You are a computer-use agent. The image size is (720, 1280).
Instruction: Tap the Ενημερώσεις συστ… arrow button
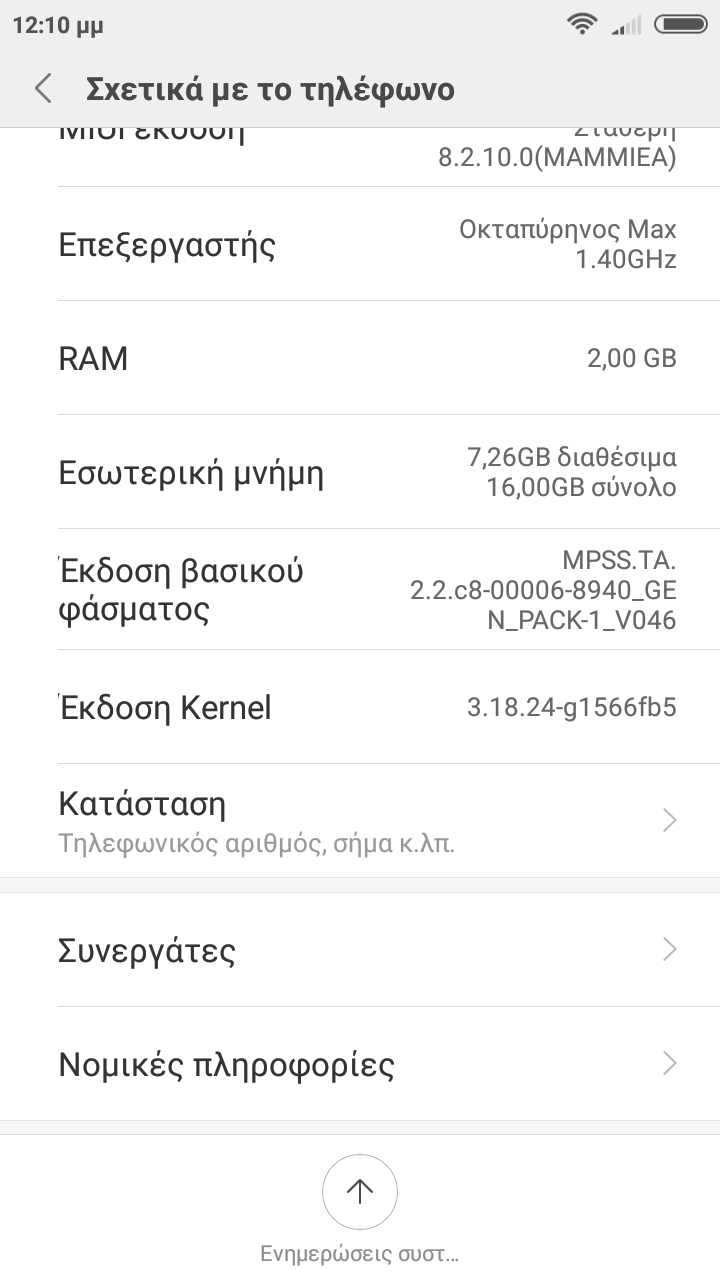[x=360, y=1192]
